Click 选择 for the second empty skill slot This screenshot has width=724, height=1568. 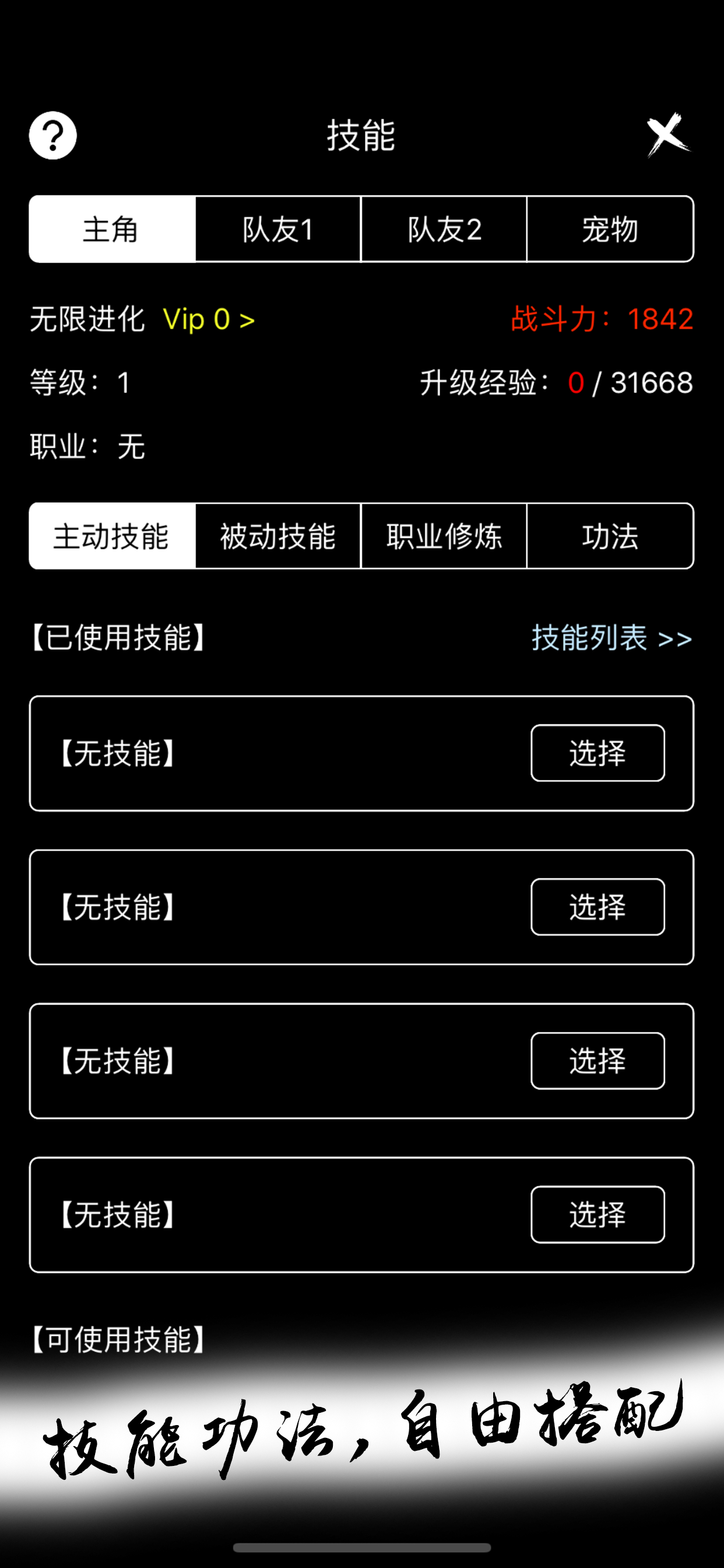597,908
